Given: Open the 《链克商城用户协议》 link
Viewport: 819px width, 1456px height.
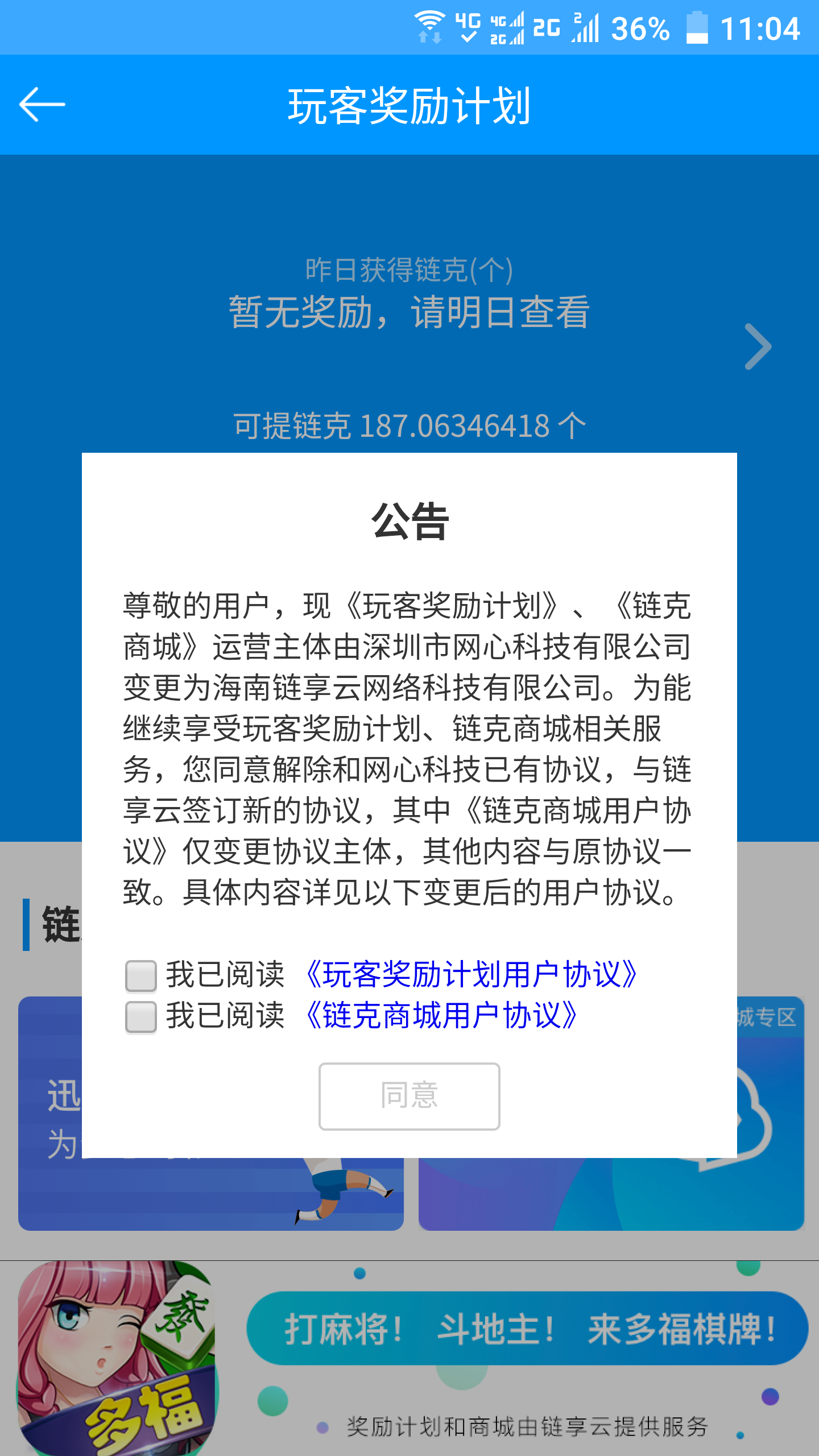Looking at the screenshot, I should (x=441, y=1016).
